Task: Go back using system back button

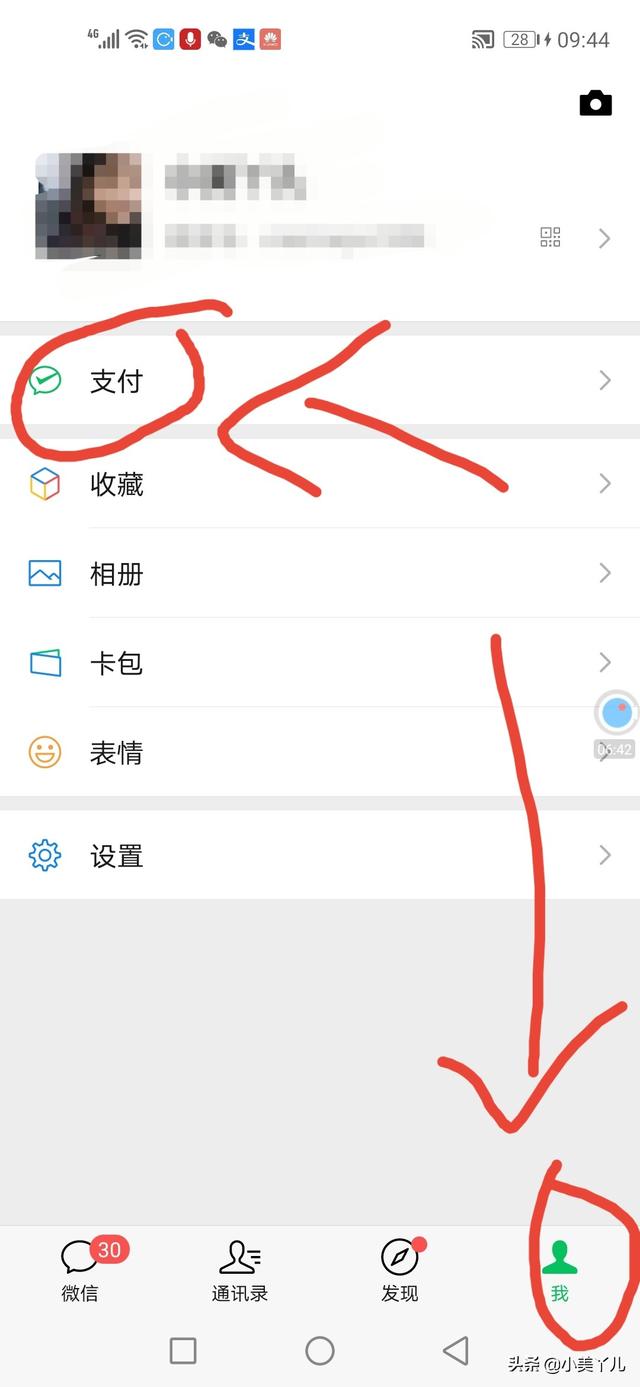Action: point(456,1351)
